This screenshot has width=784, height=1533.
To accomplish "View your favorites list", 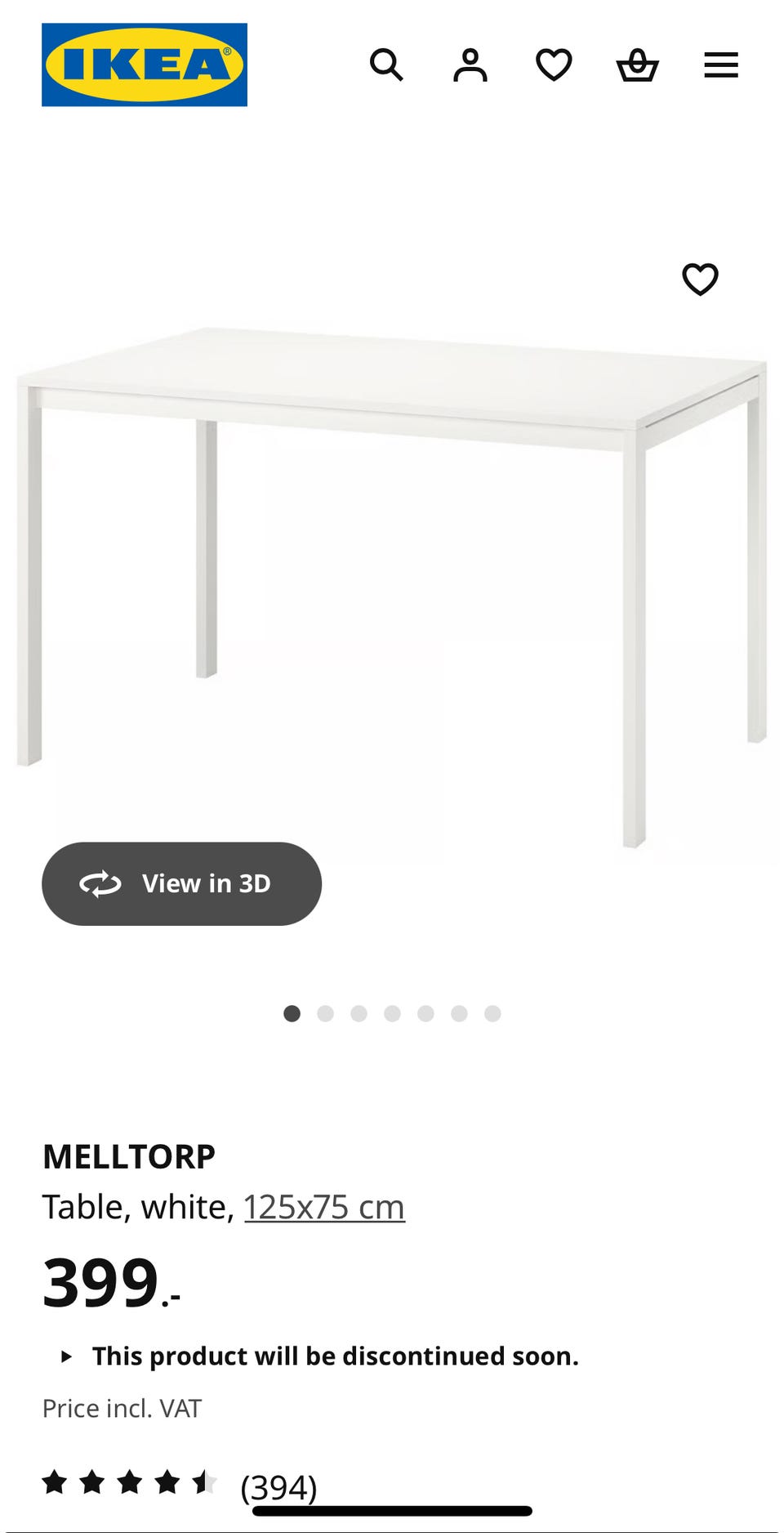I will click(554, 64).
